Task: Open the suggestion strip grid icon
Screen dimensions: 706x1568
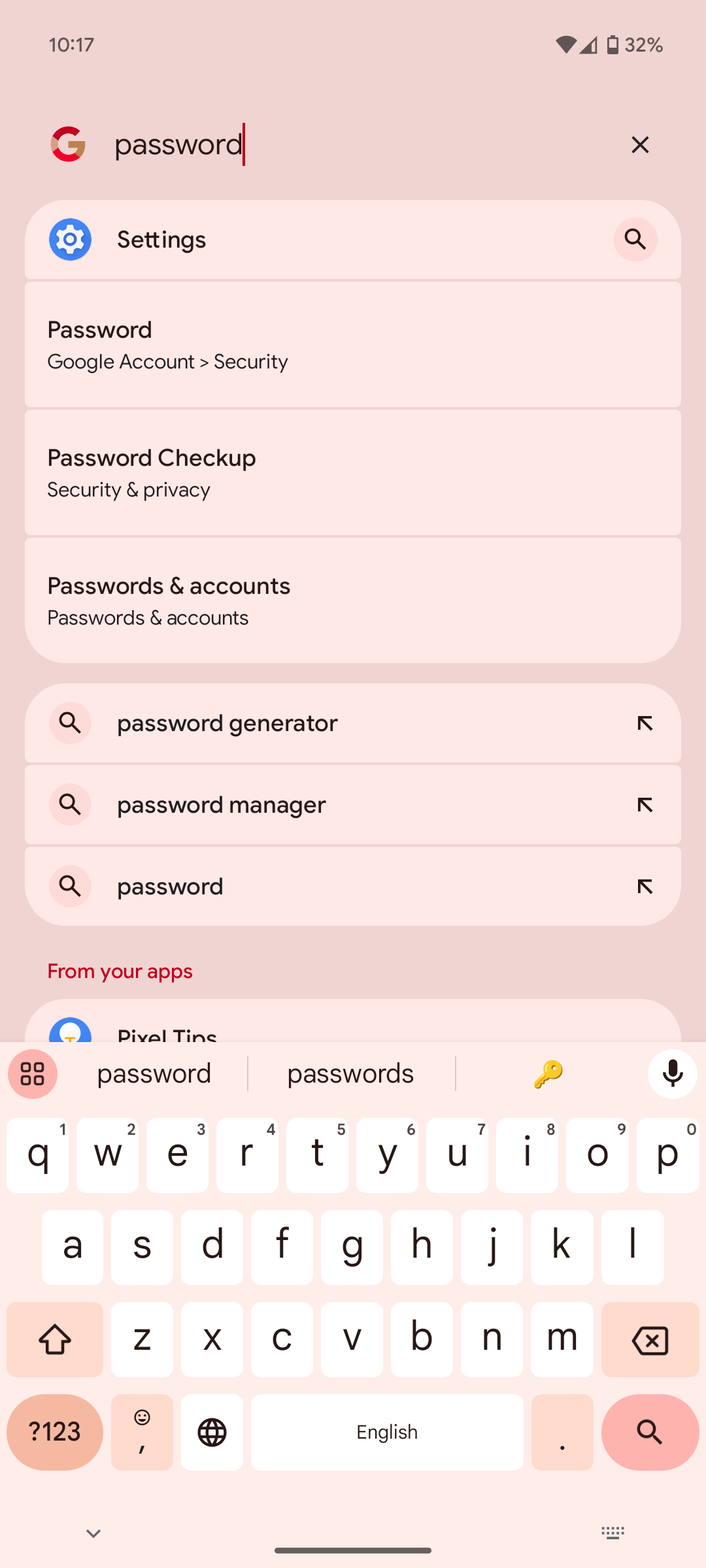Action: (32, 1073)
